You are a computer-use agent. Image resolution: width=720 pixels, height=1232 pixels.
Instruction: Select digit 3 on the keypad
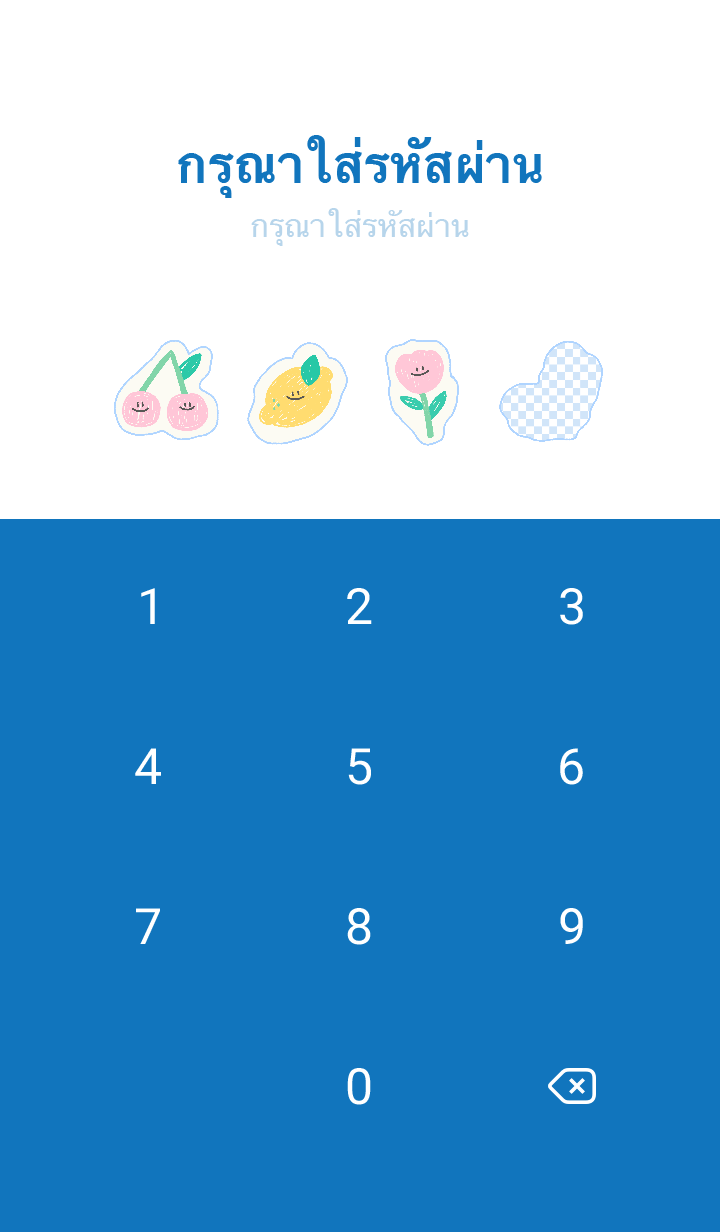coord(571,607)
